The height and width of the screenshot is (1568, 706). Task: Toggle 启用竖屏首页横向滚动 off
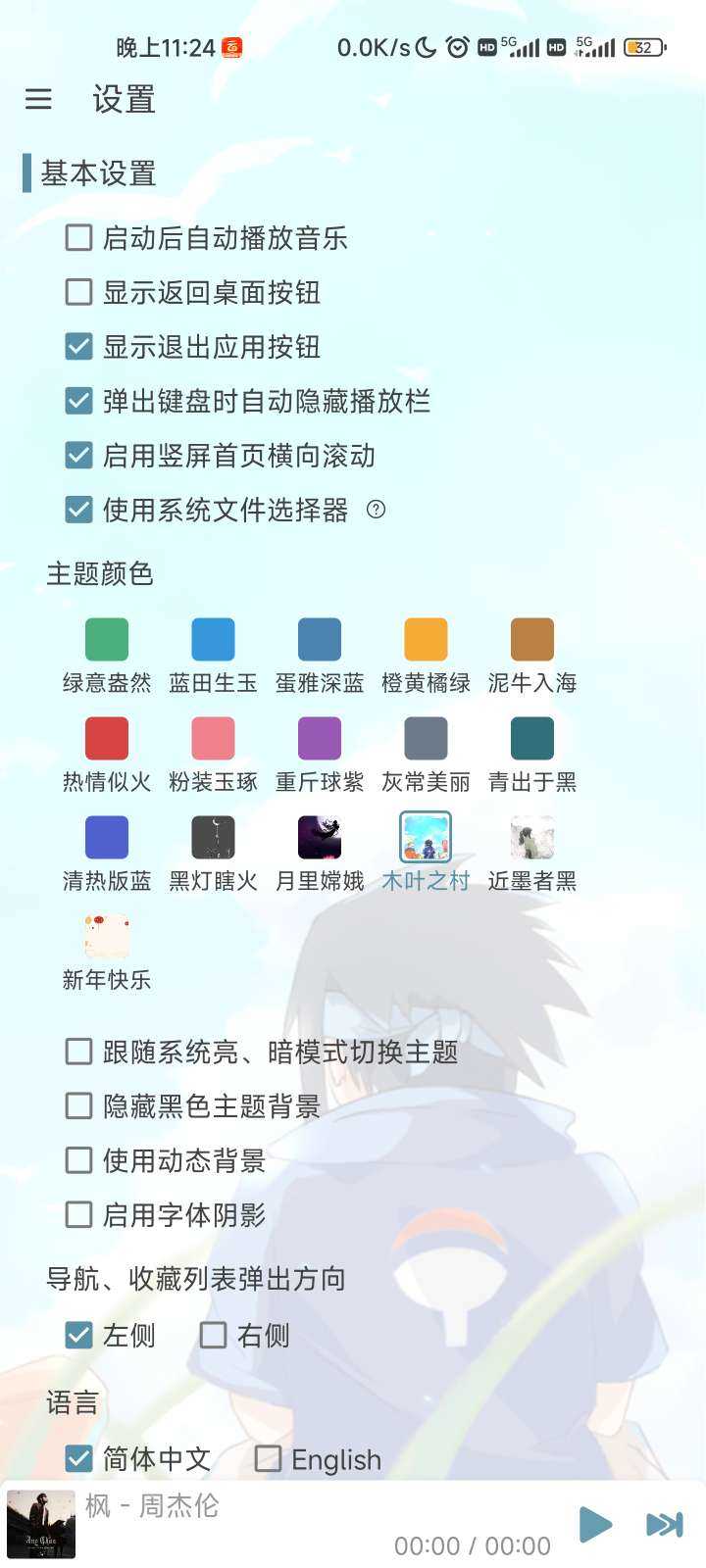78,456
